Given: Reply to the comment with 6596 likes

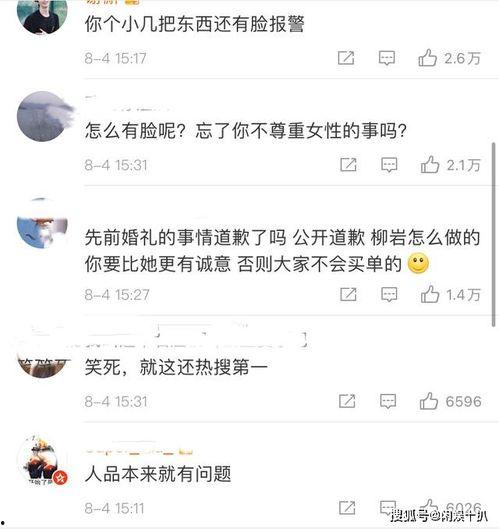Looking at the screenshot, I should (388, 401).
